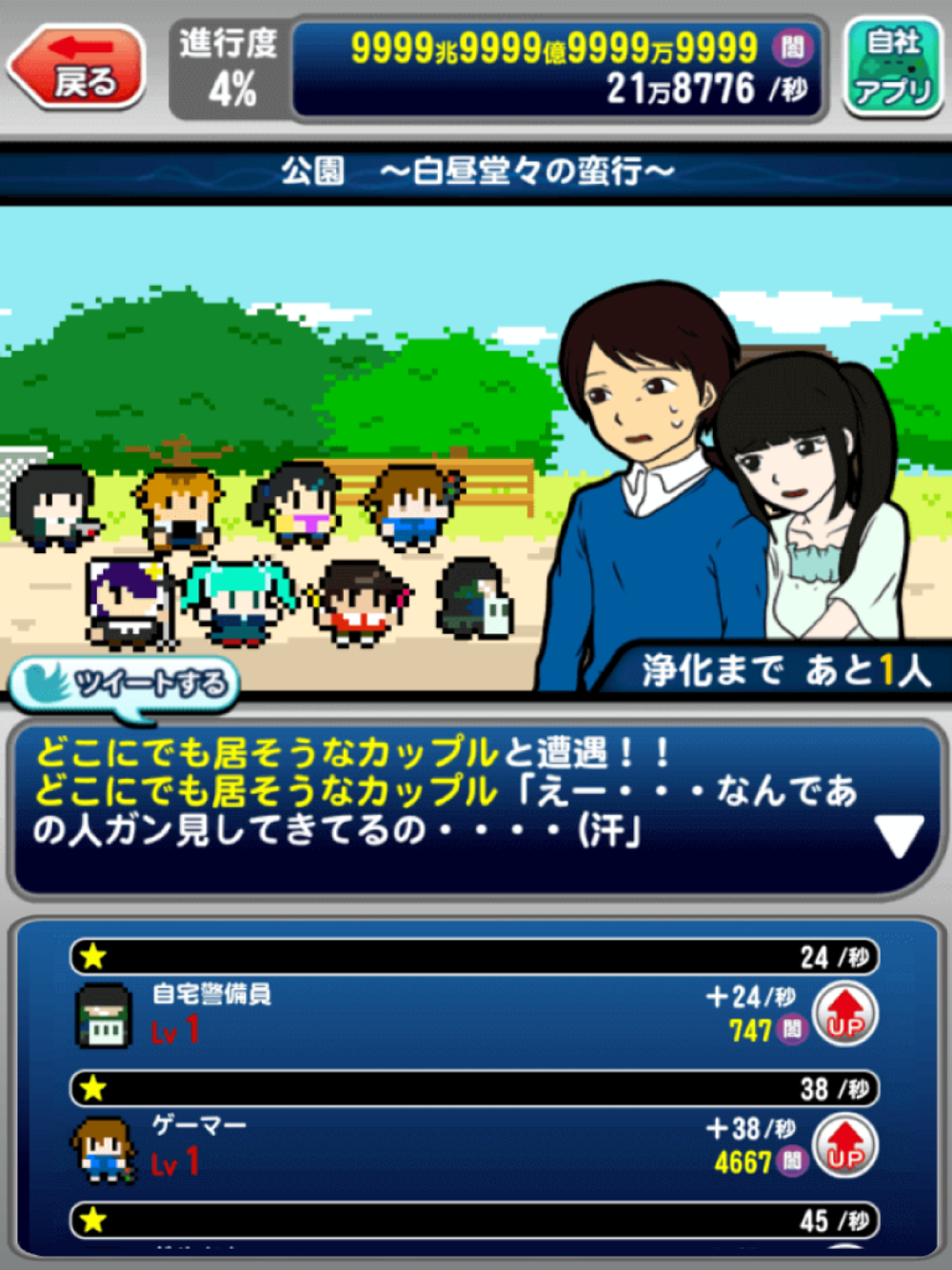
Task: Tap ツイートする to tweet
Action: tap(124, 683)
